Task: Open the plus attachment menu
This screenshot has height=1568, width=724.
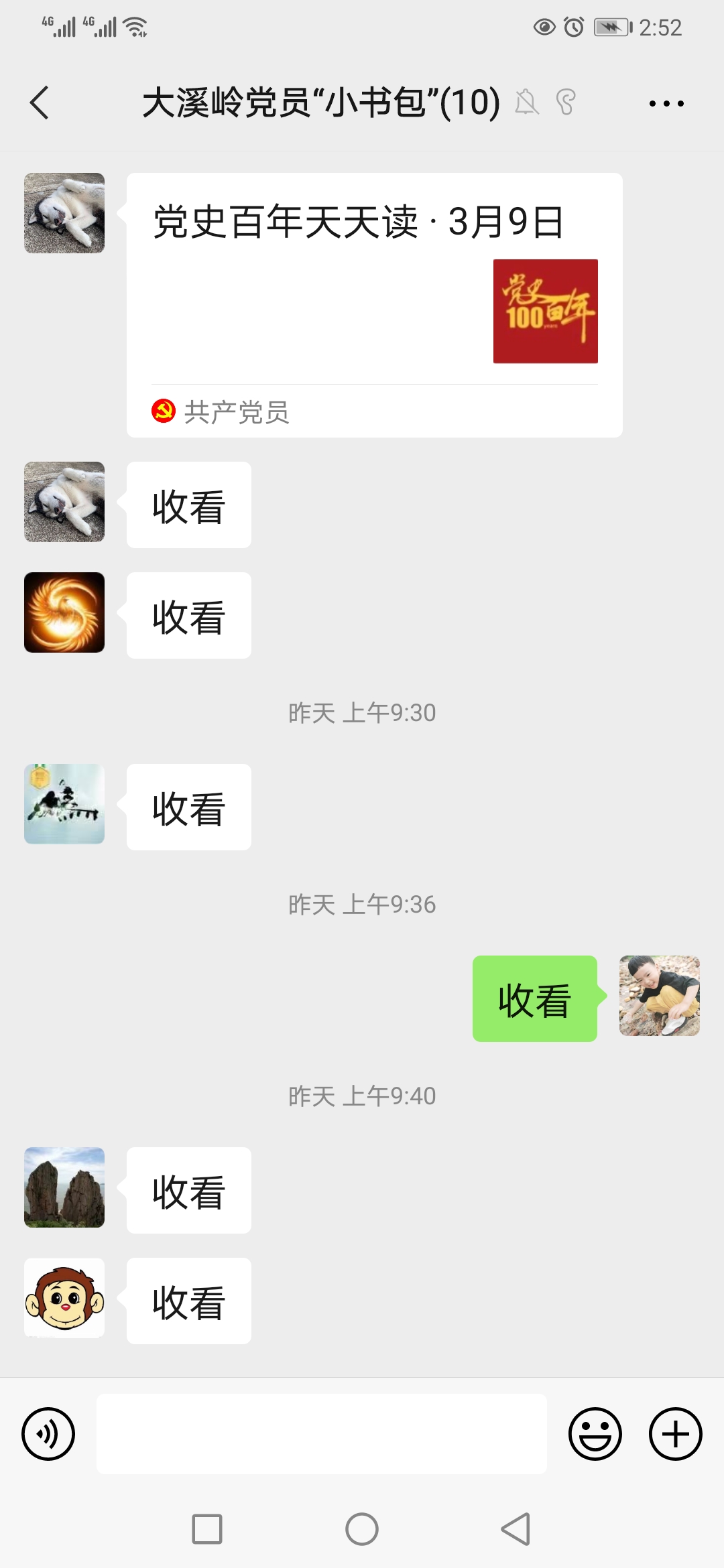Action: (x=675, y=1433)
